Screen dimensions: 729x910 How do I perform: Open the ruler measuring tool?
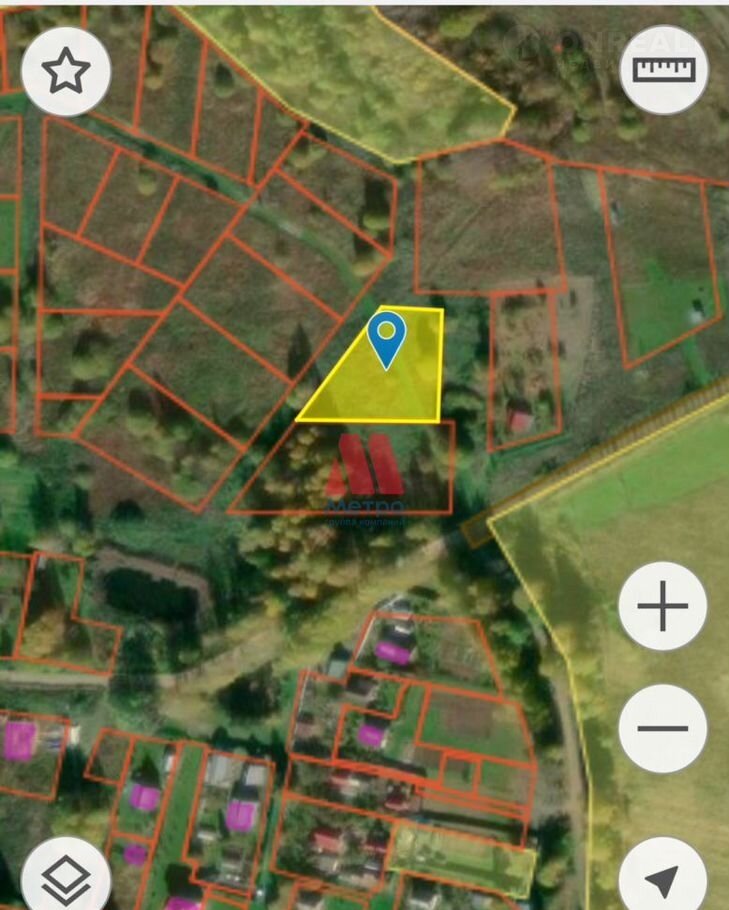[664, 69]
